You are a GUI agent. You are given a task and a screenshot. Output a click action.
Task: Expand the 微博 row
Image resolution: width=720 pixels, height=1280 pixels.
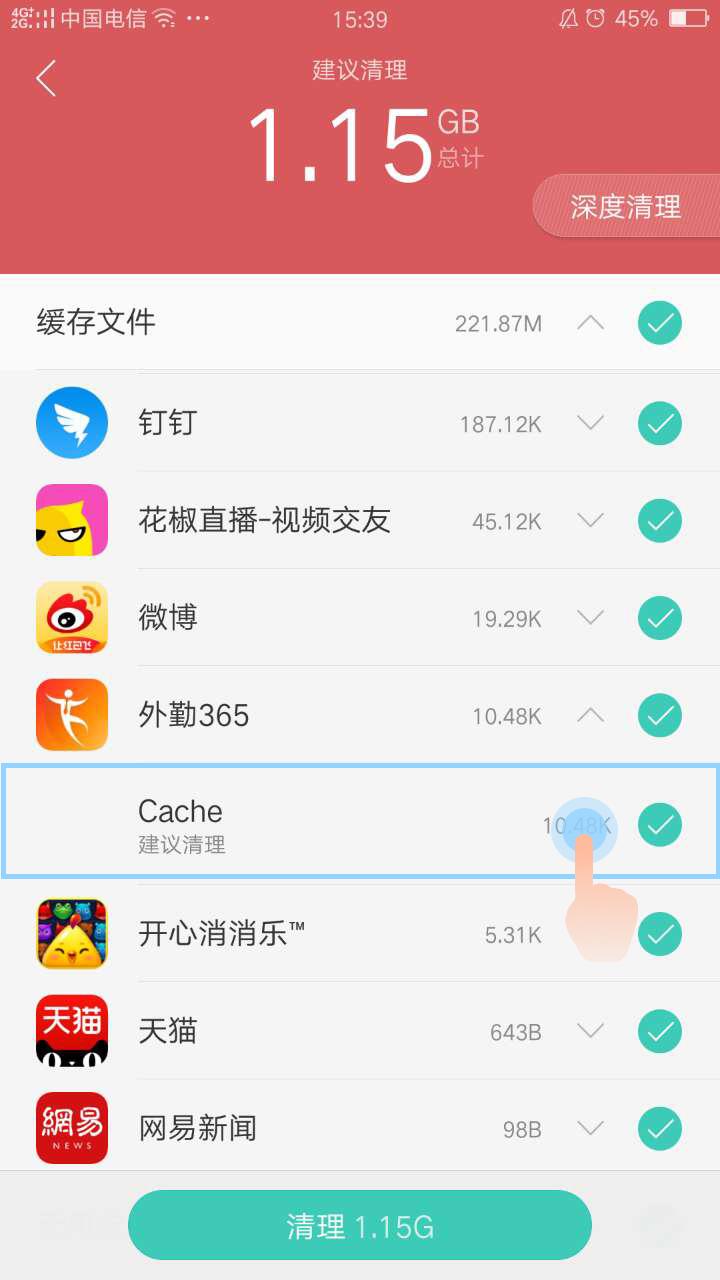click(x=591, y=618)
